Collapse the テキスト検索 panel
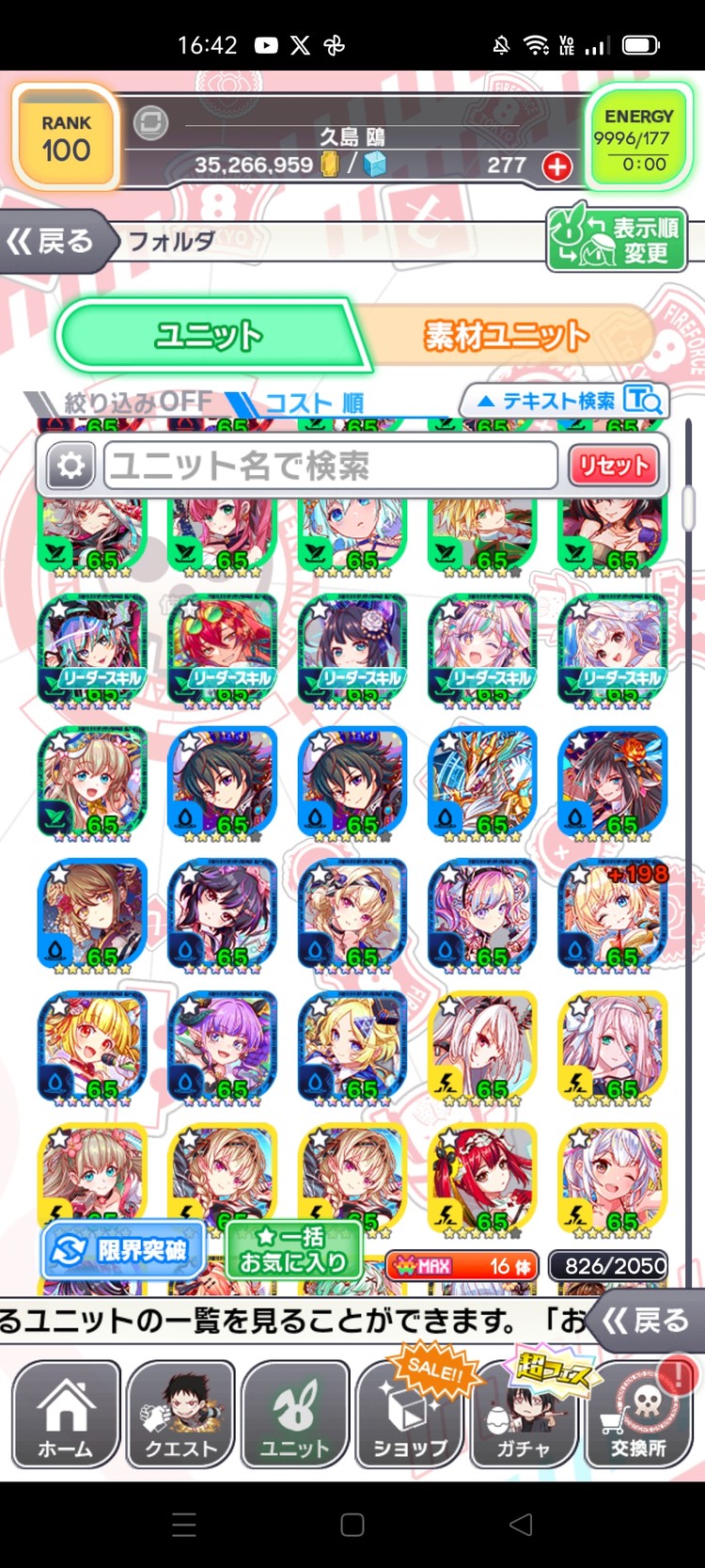This screenshot has height=1568, width=705. [566, 402]
